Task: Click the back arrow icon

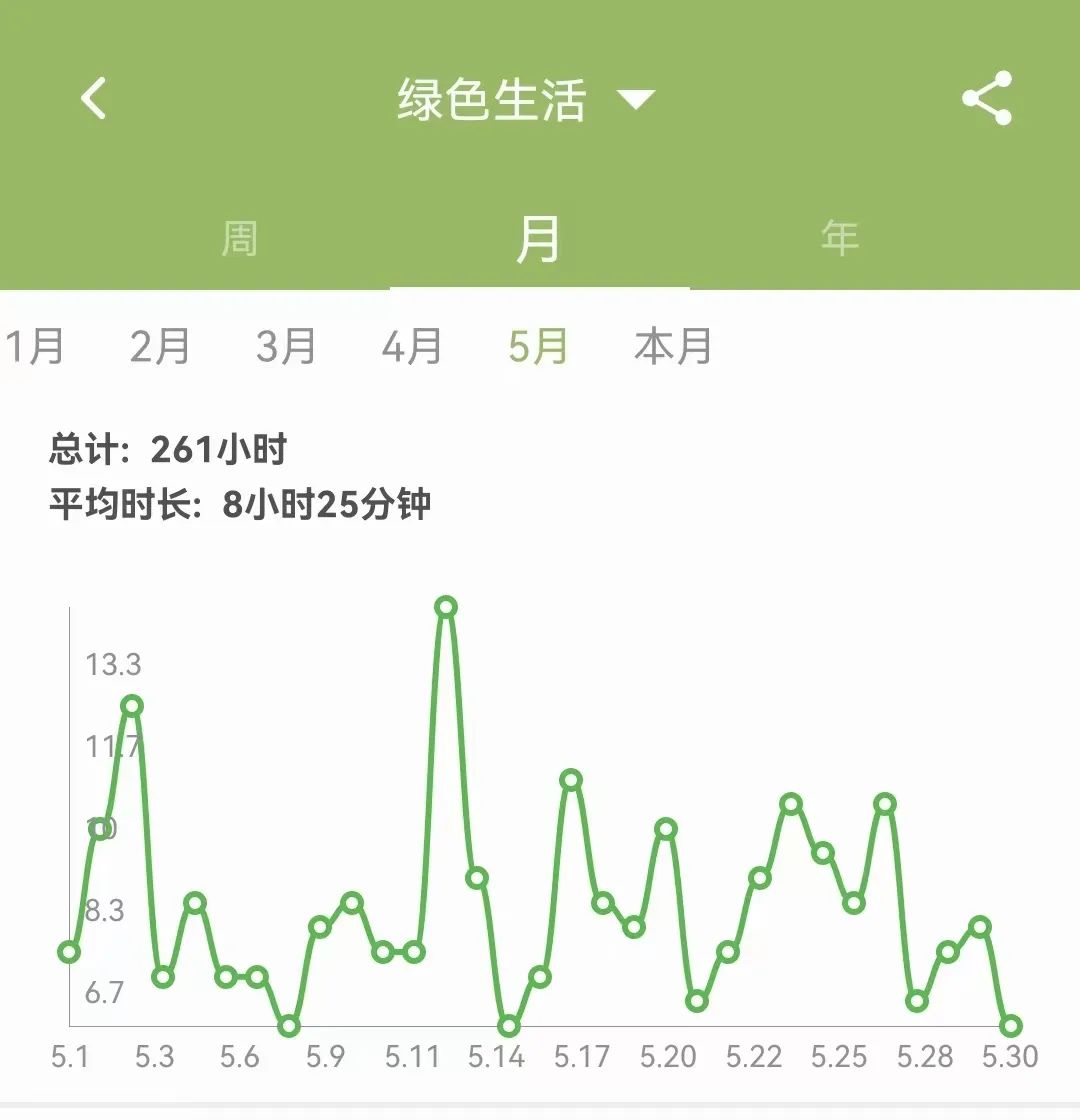Action: (92, 97)
